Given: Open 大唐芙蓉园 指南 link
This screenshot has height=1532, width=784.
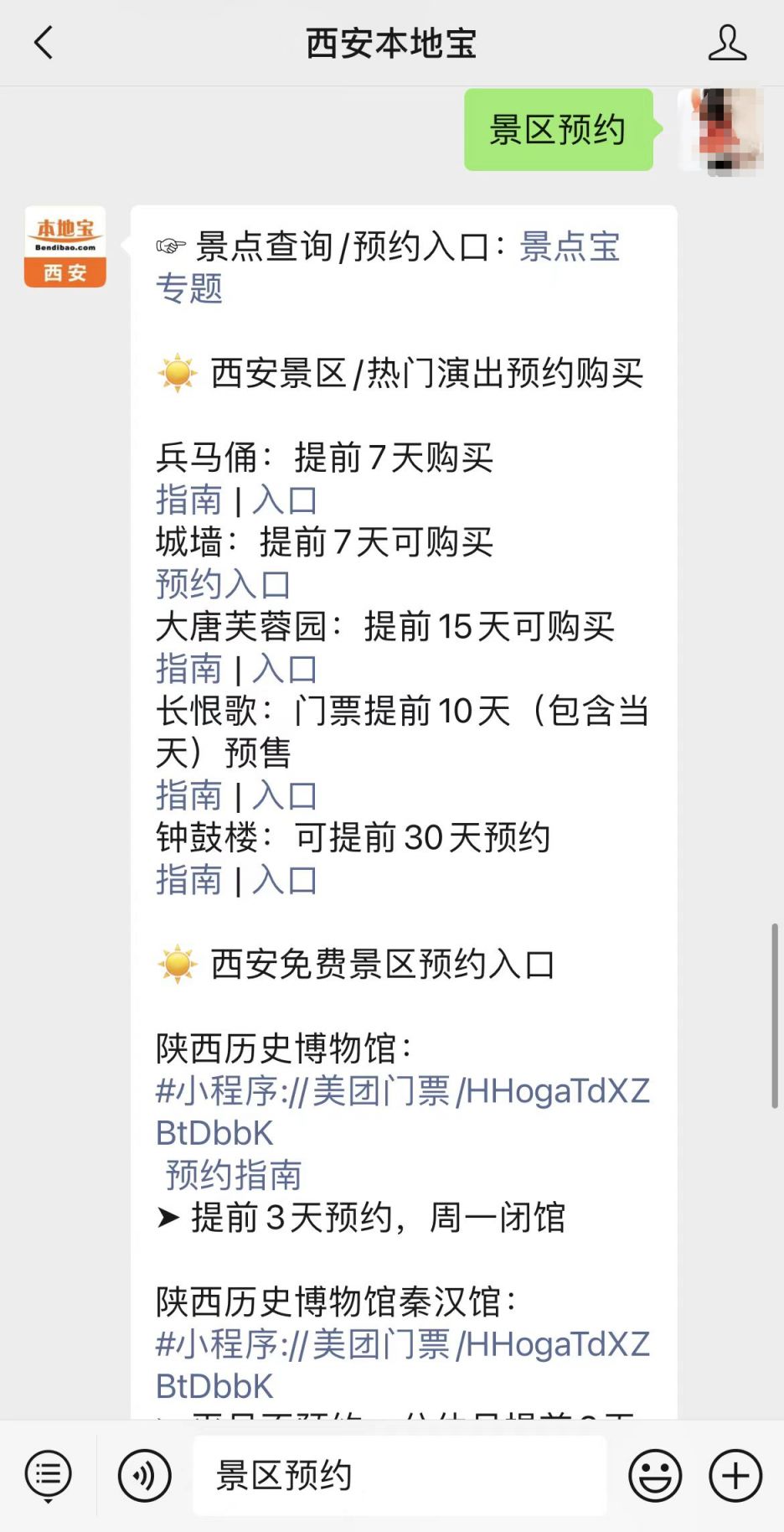Looking at the screenshot, I should [189, 669].
